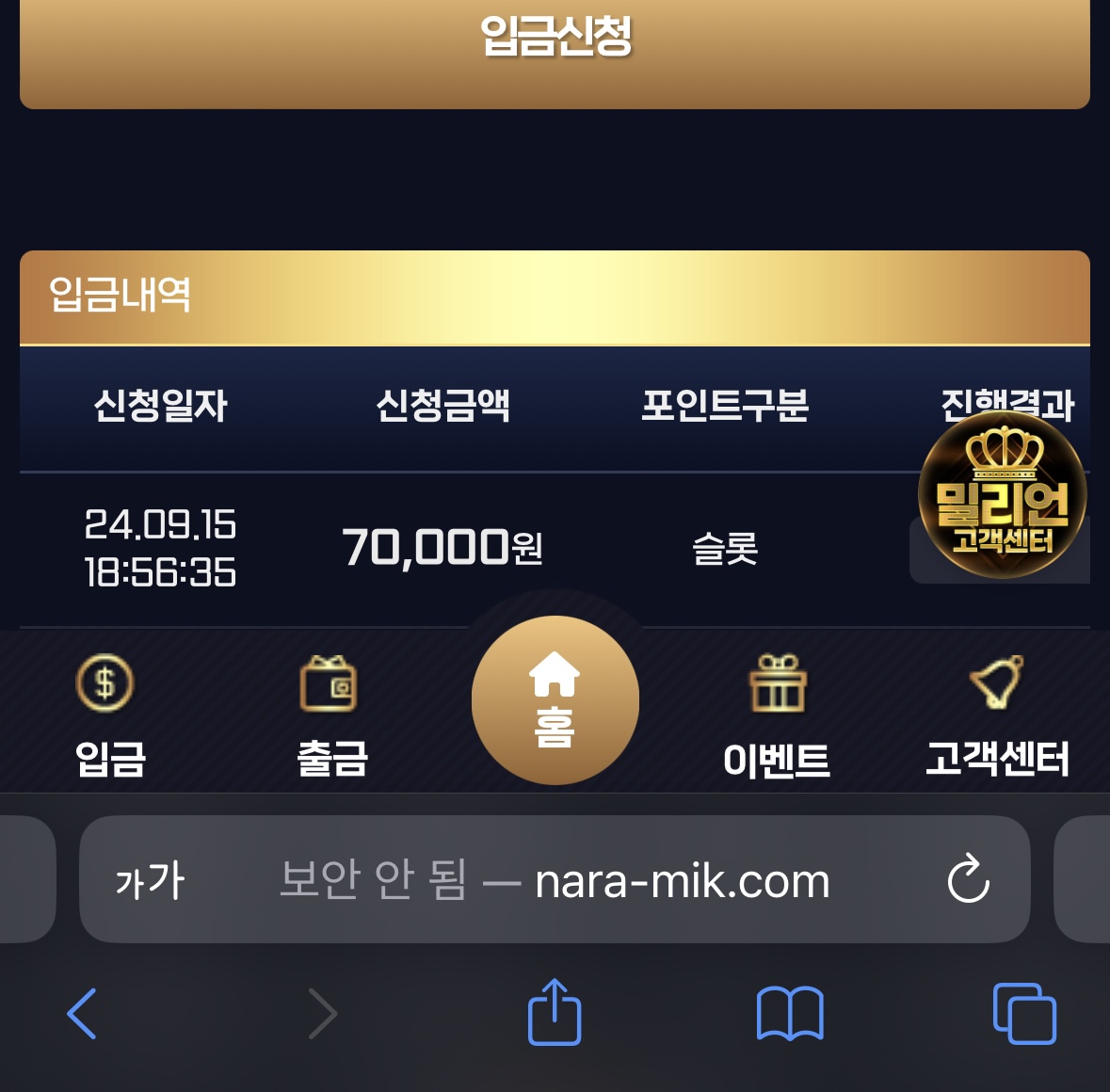Switch to the 입금 deposit tab
Viewport: 1110px width, 1092px height.
tap(108, 715)
